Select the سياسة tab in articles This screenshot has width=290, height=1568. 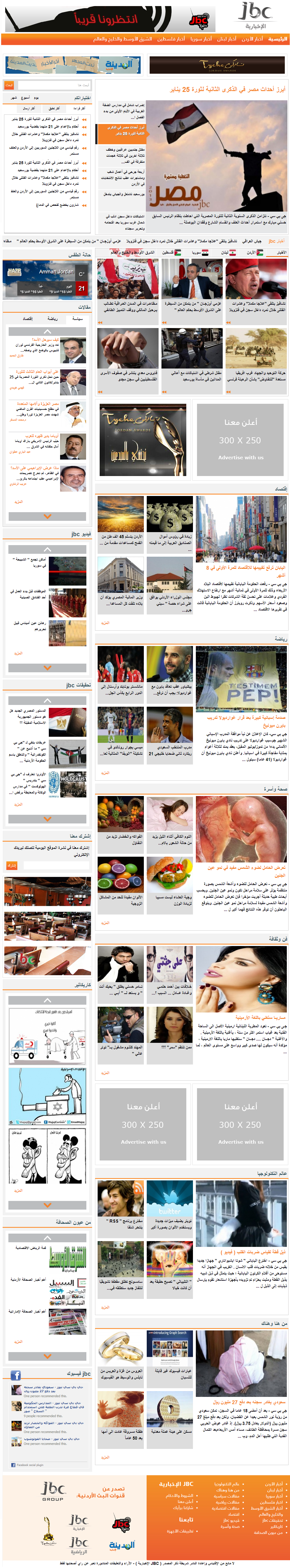coord(77,318)
